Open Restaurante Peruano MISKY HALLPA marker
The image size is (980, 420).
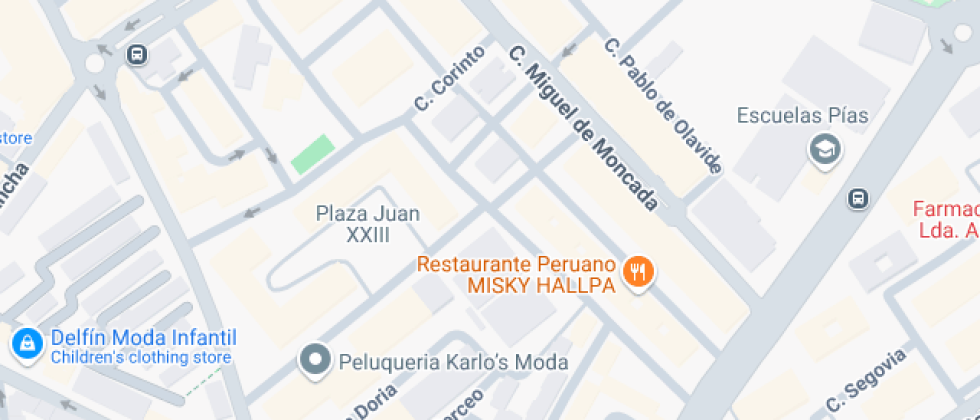[637, 271]
